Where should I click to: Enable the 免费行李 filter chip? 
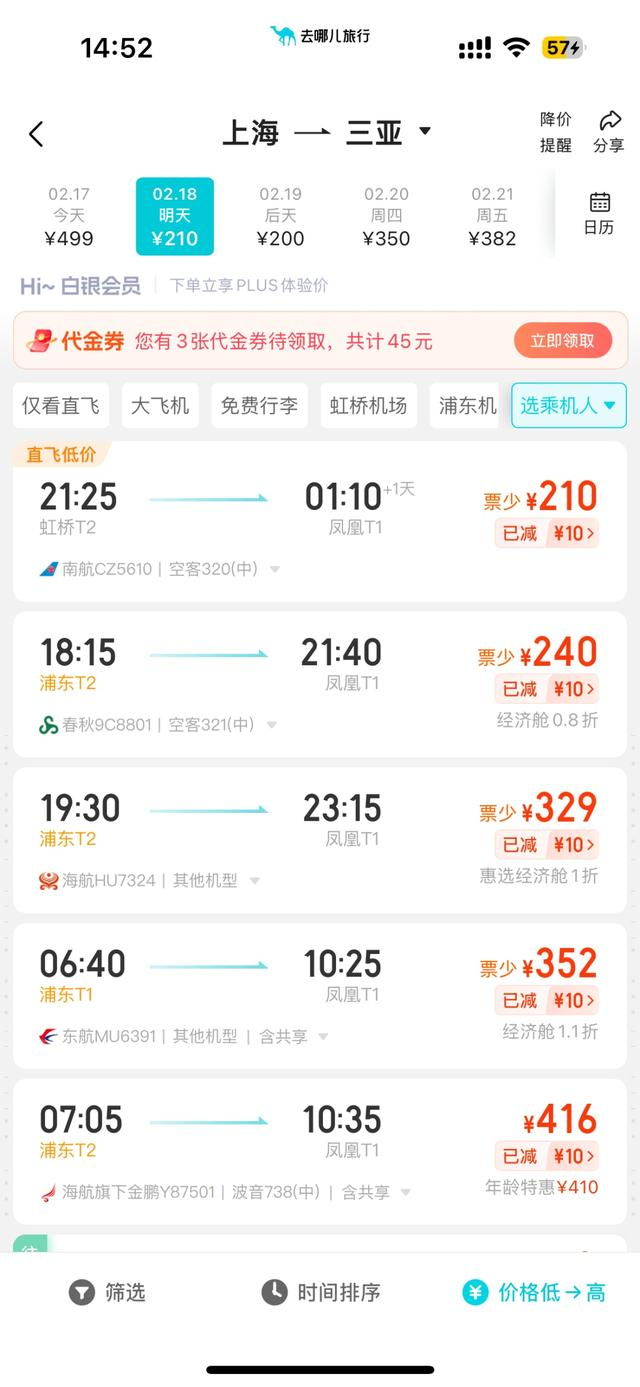coord(260,405)
